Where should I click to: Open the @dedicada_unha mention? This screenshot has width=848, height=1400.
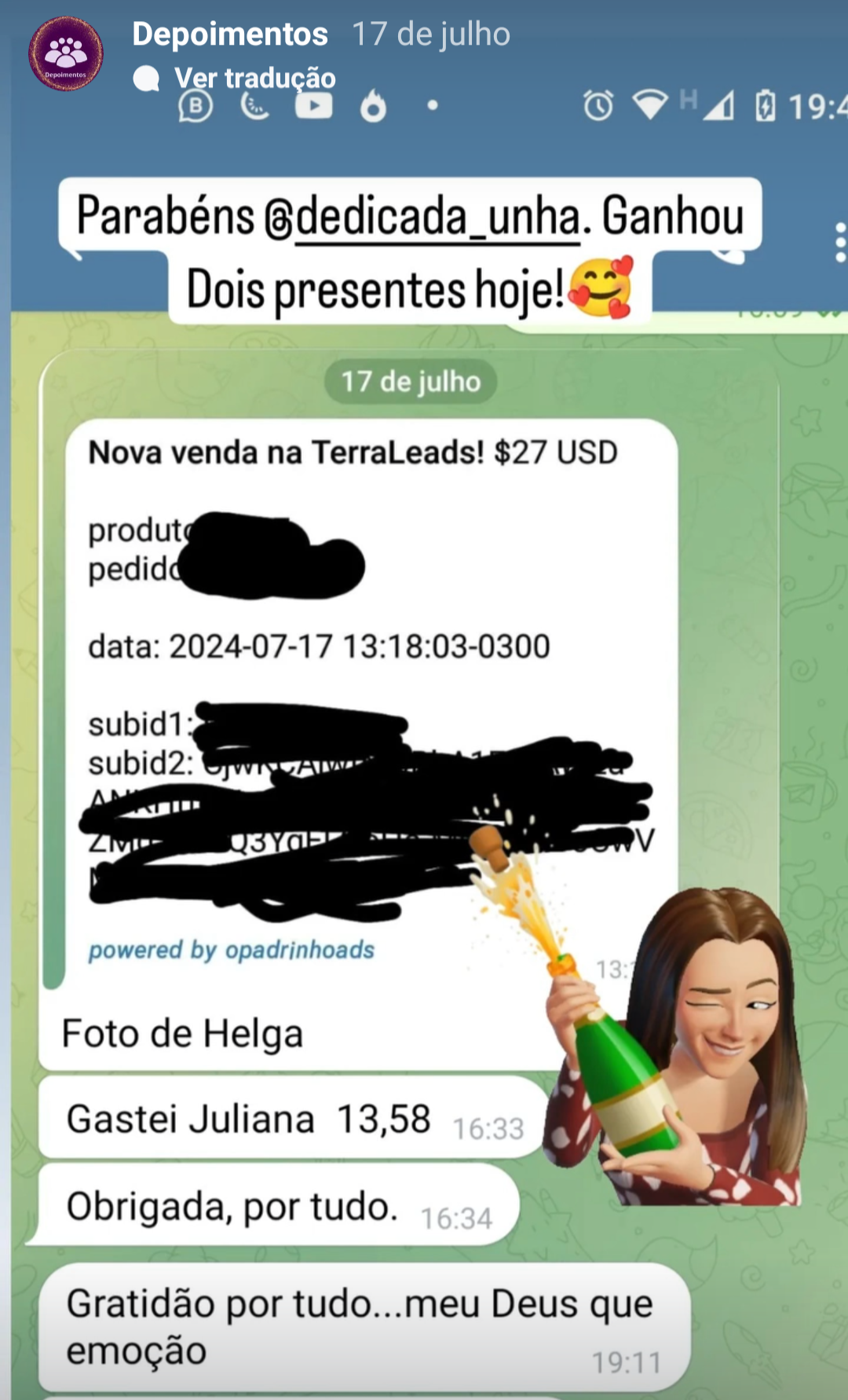click(423, 216)
